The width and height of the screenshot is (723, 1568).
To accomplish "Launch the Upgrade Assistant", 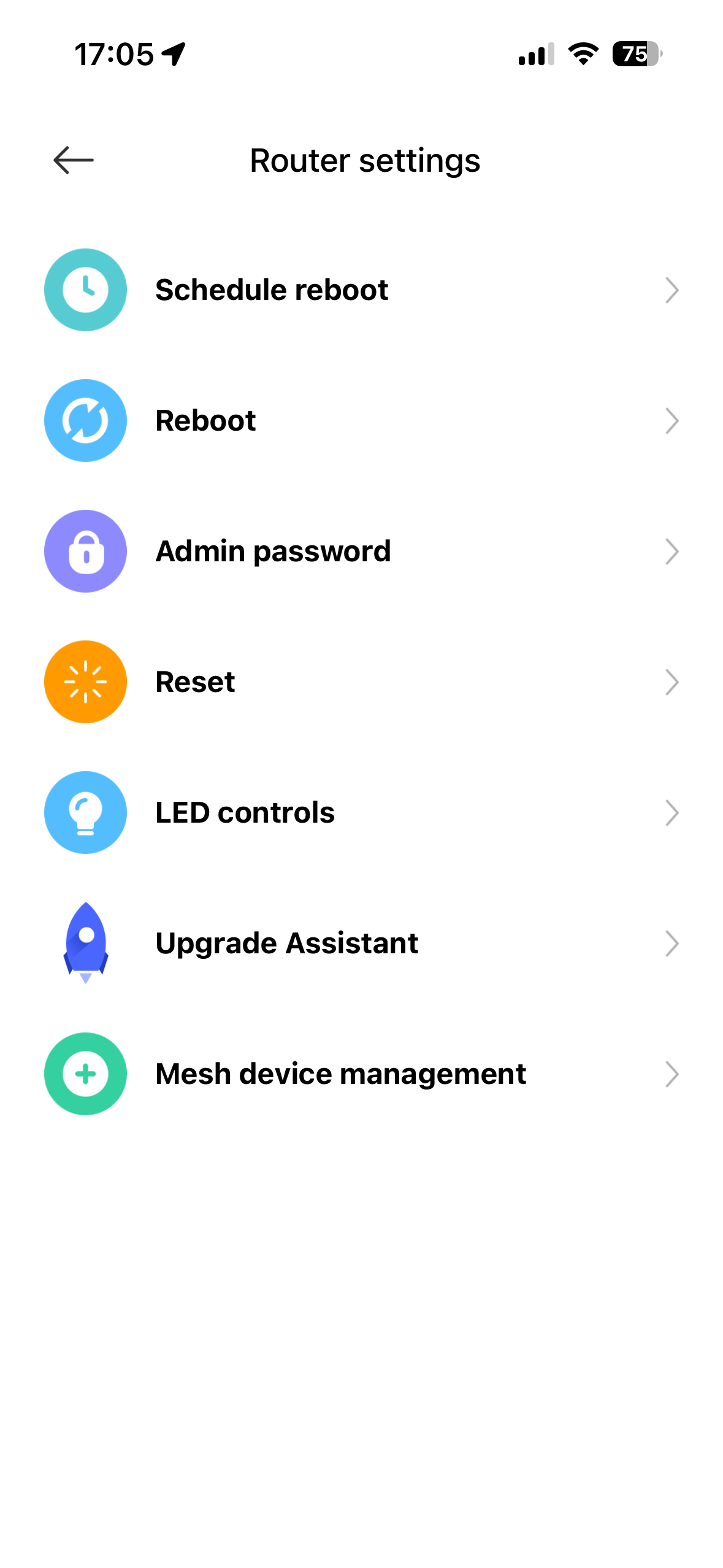I will [x=362, y=943].
